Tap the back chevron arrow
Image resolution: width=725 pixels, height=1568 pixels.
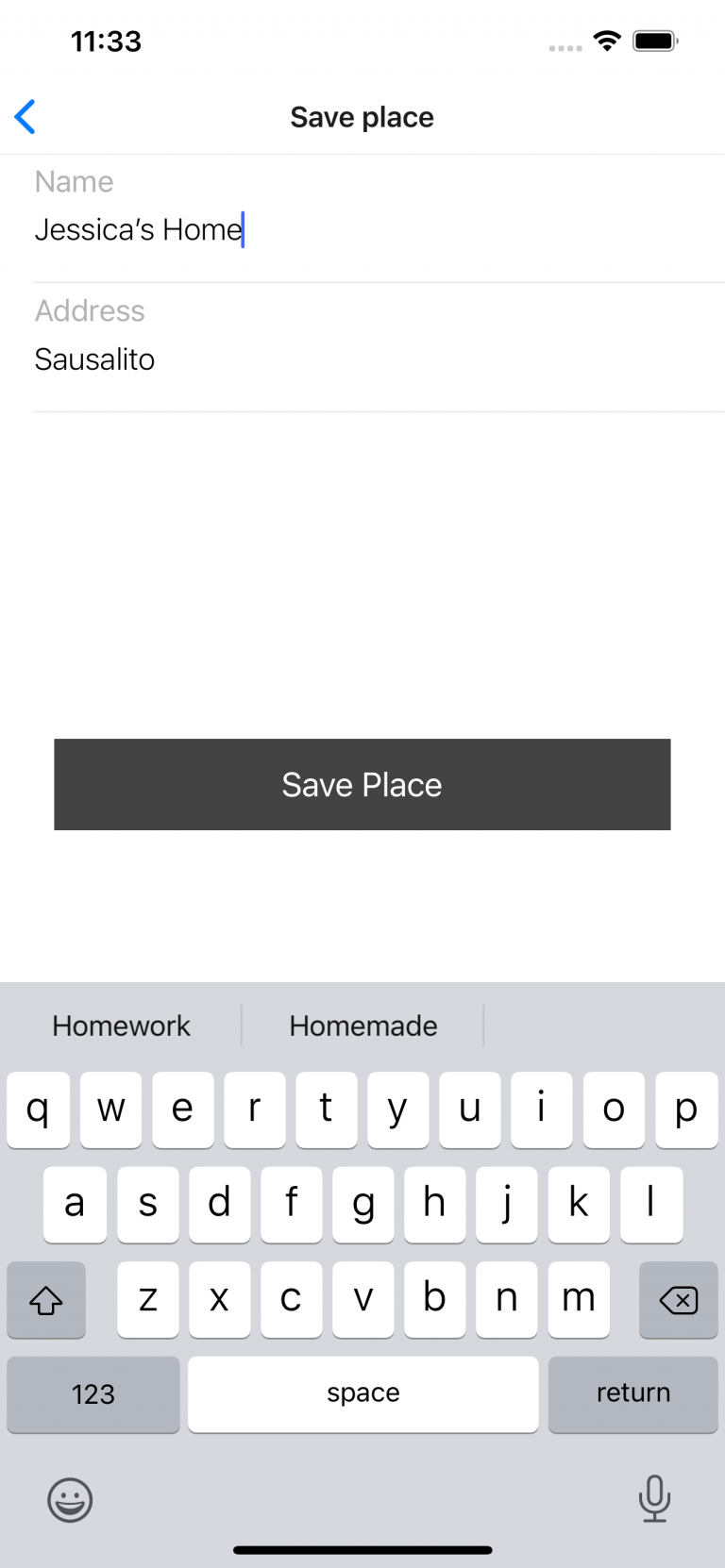click(x=25, y=117)
